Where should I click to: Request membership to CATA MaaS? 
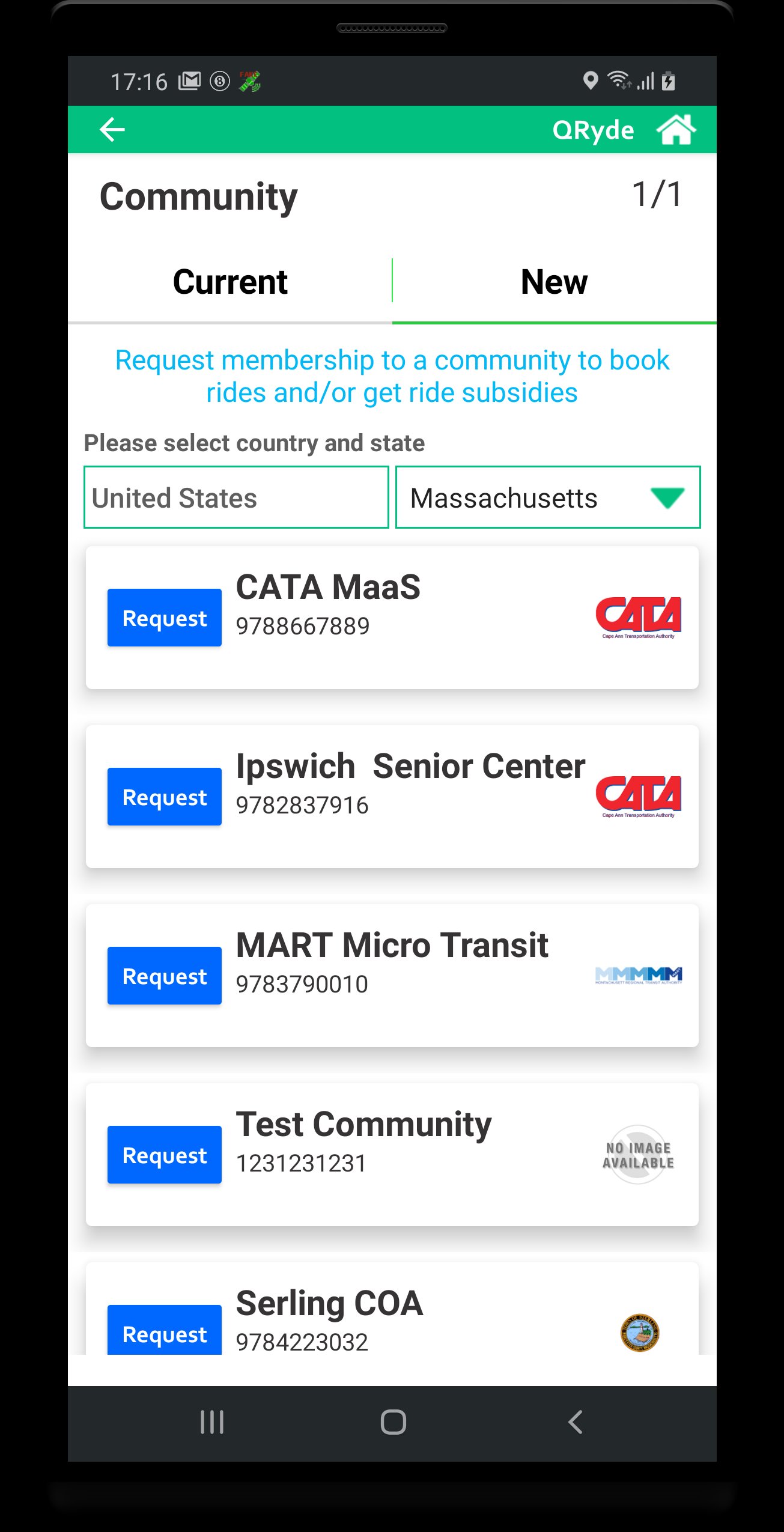164,618
